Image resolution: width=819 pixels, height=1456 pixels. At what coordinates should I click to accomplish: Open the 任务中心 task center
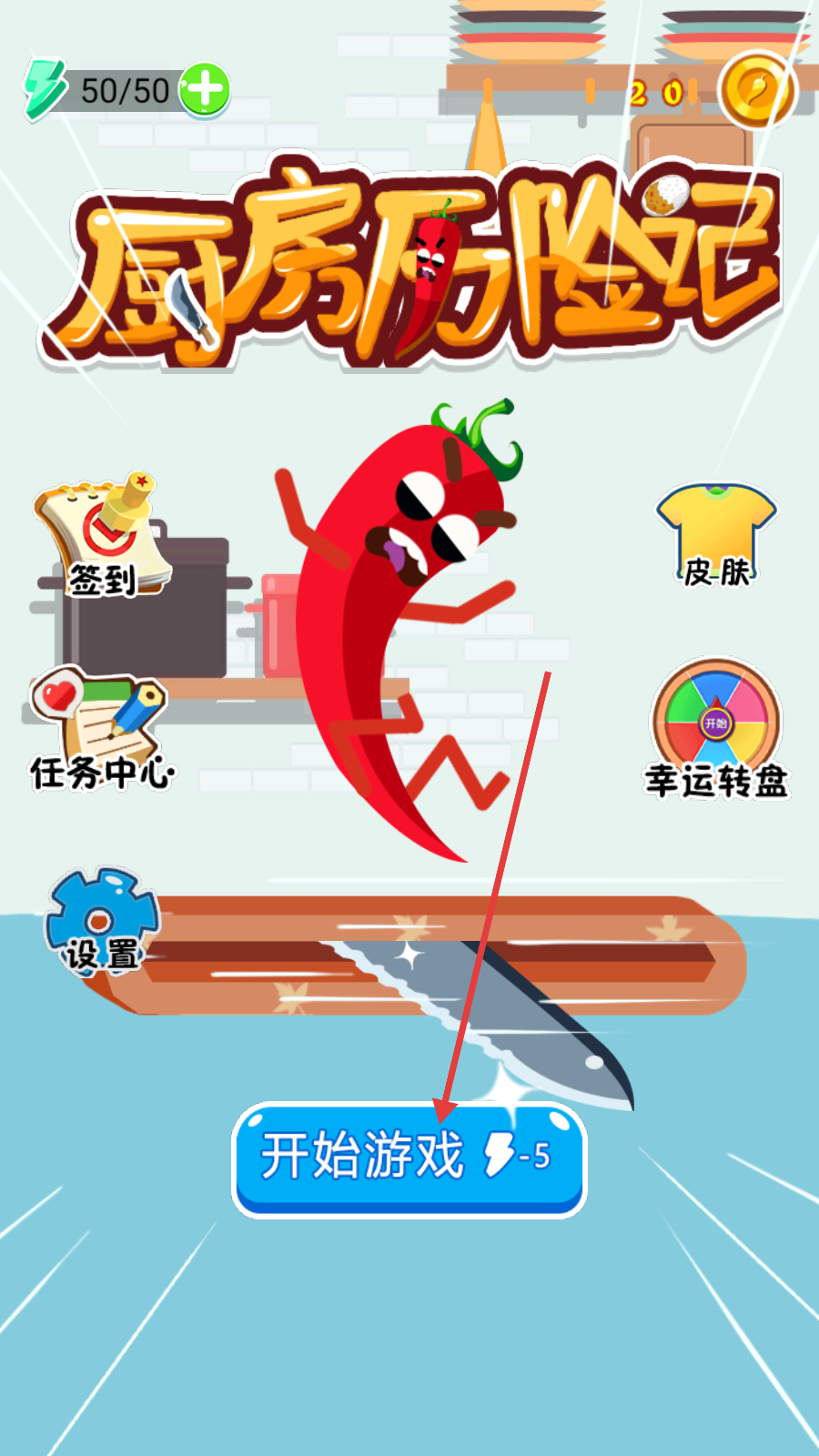[101, 730]
